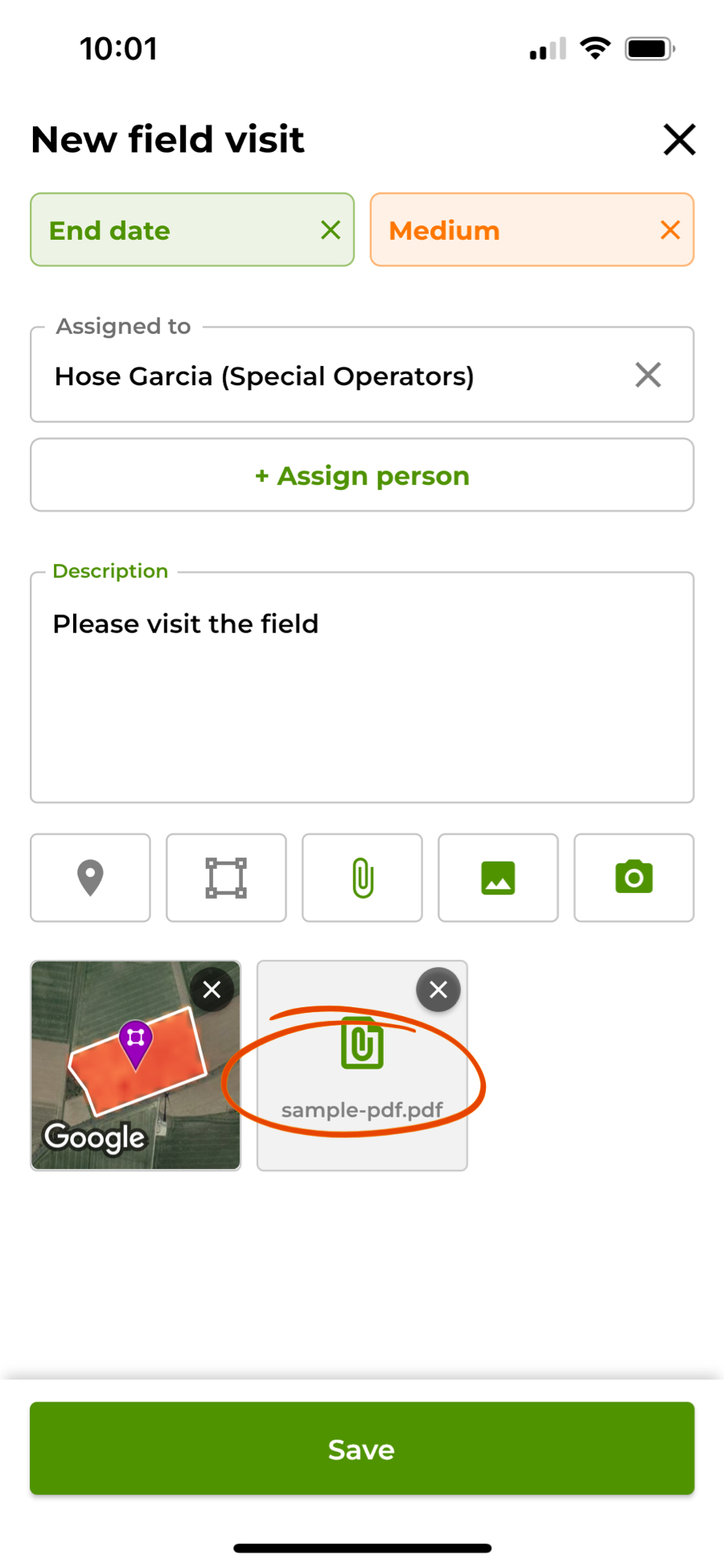Screen dimensions: 724x1568
Task: Close the New field visit form
Action: pos(679,139)
